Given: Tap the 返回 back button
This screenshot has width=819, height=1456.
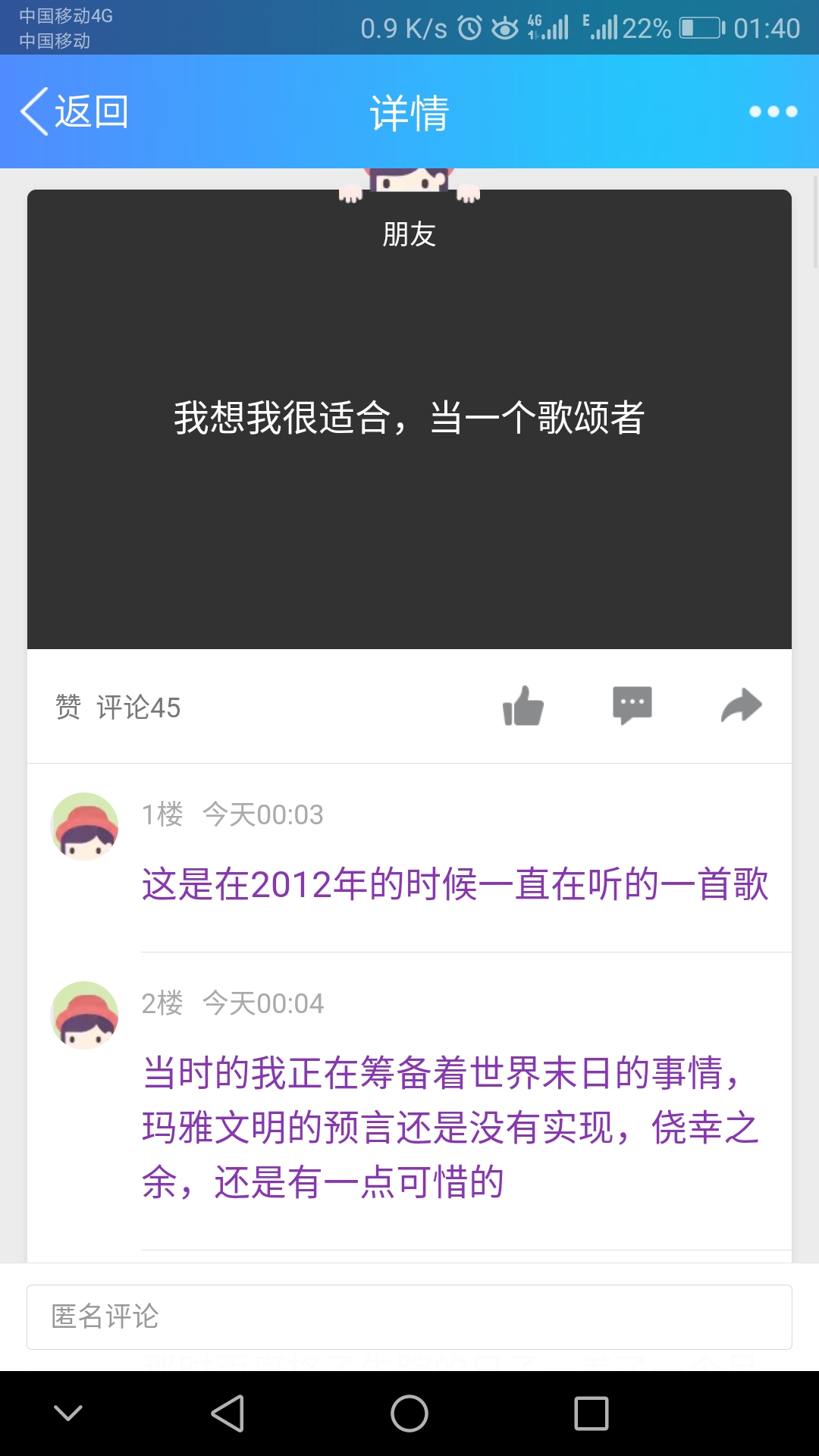Looking at the screenshot, I should coord(74,111).
